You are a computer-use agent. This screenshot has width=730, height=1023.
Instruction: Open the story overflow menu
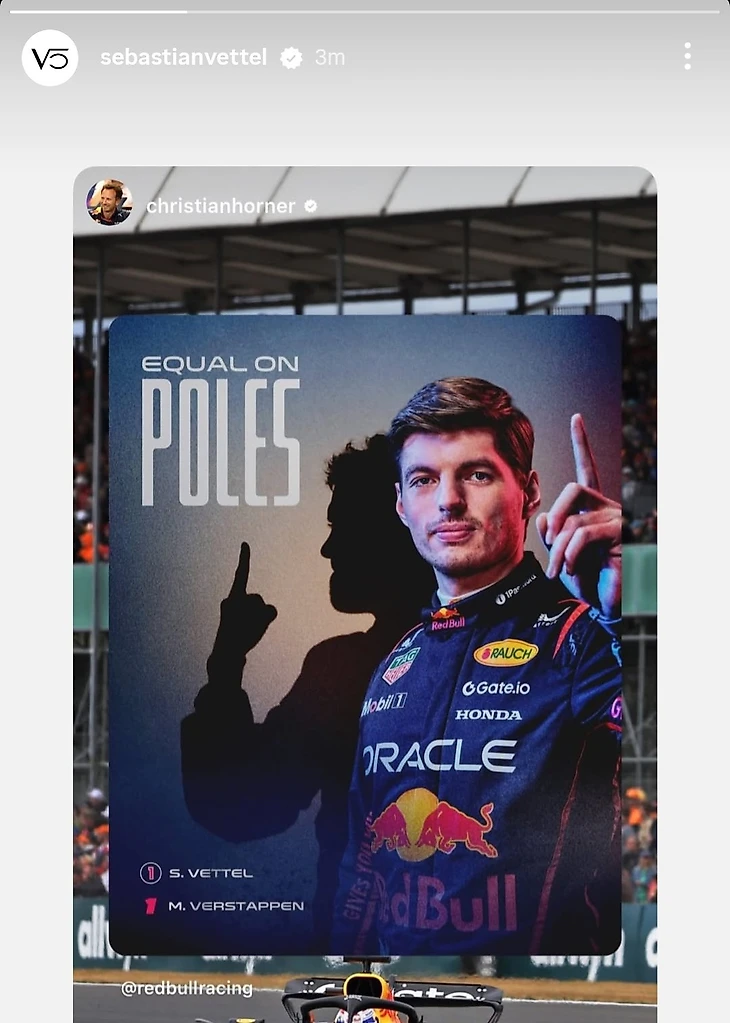687,56
